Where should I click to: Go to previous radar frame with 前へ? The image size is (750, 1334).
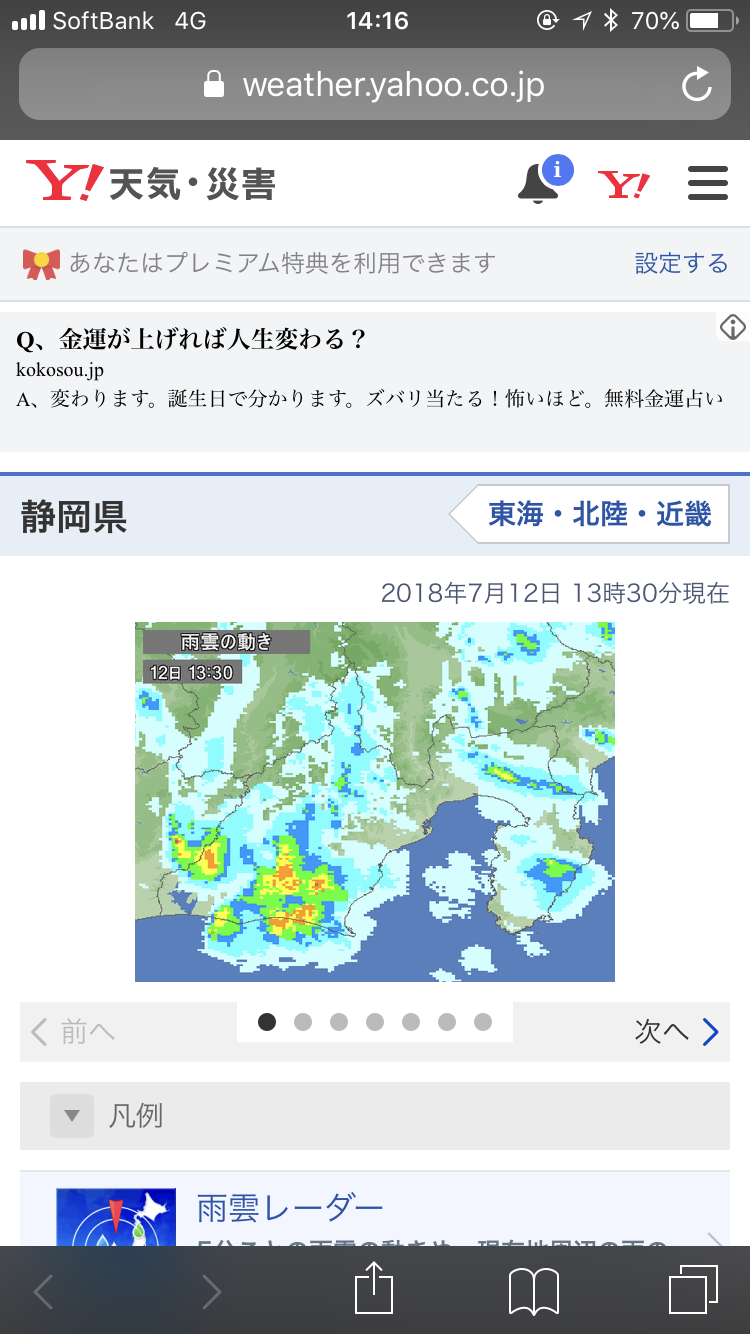74,1031
